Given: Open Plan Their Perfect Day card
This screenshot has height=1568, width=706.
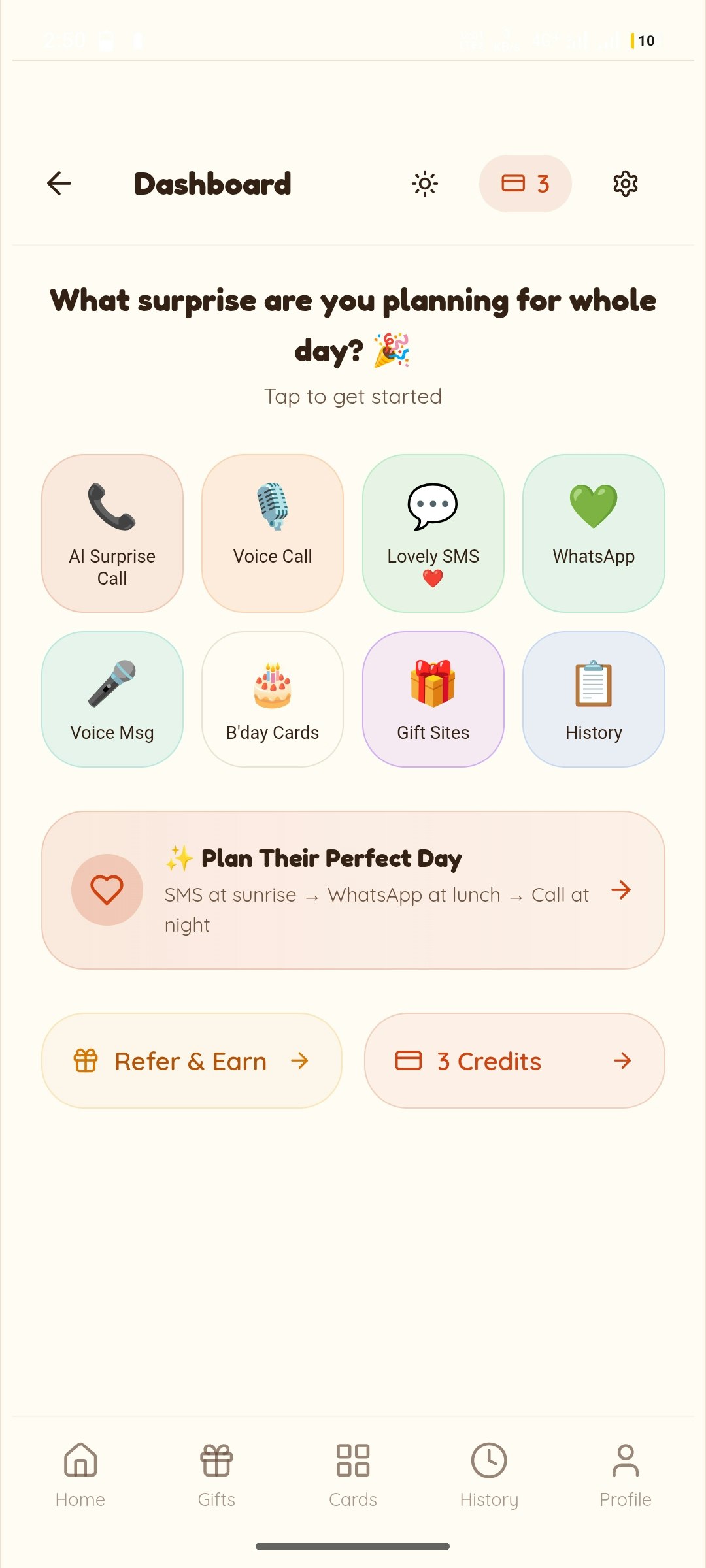Looking at the screenshot, I should (353, 890).
